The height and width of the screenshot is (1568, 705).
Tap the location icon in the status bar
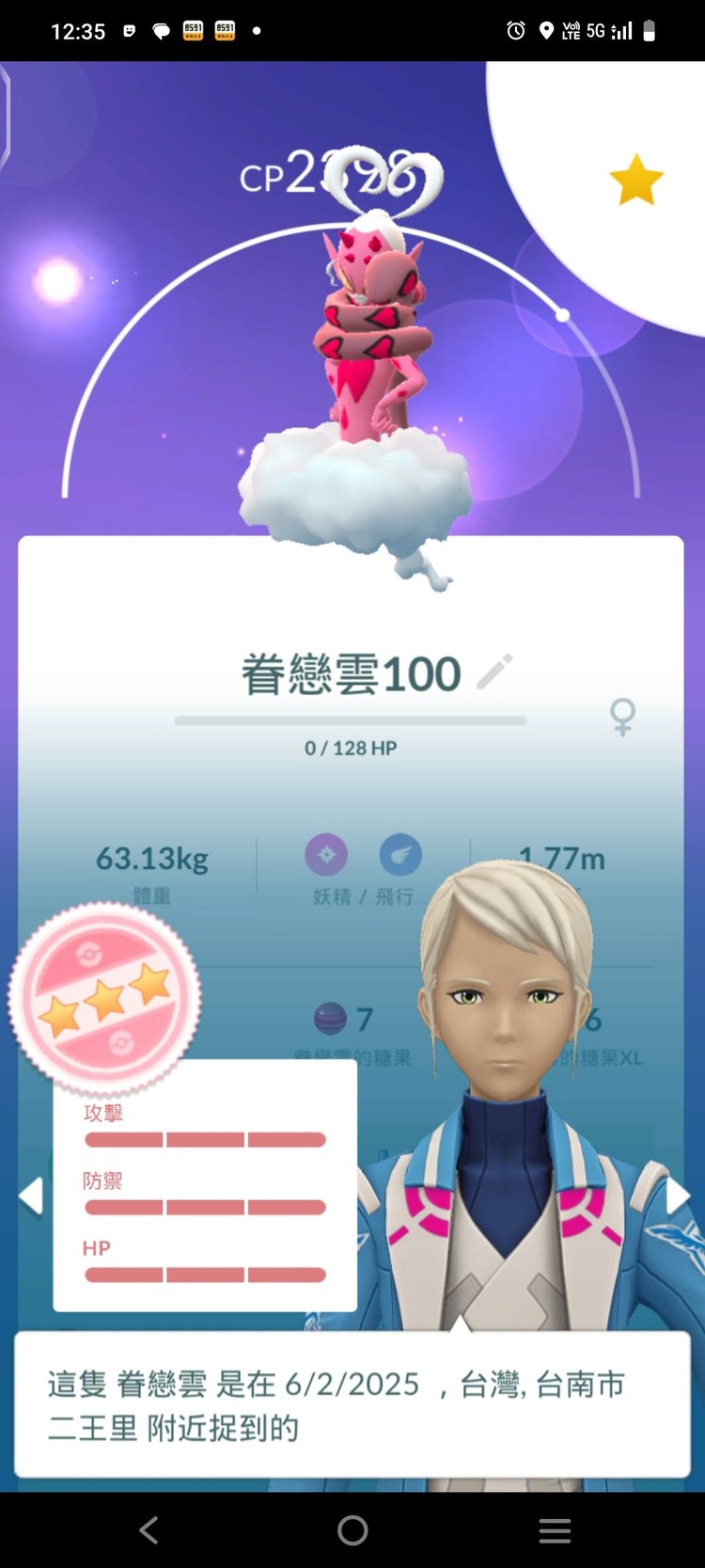548,30
